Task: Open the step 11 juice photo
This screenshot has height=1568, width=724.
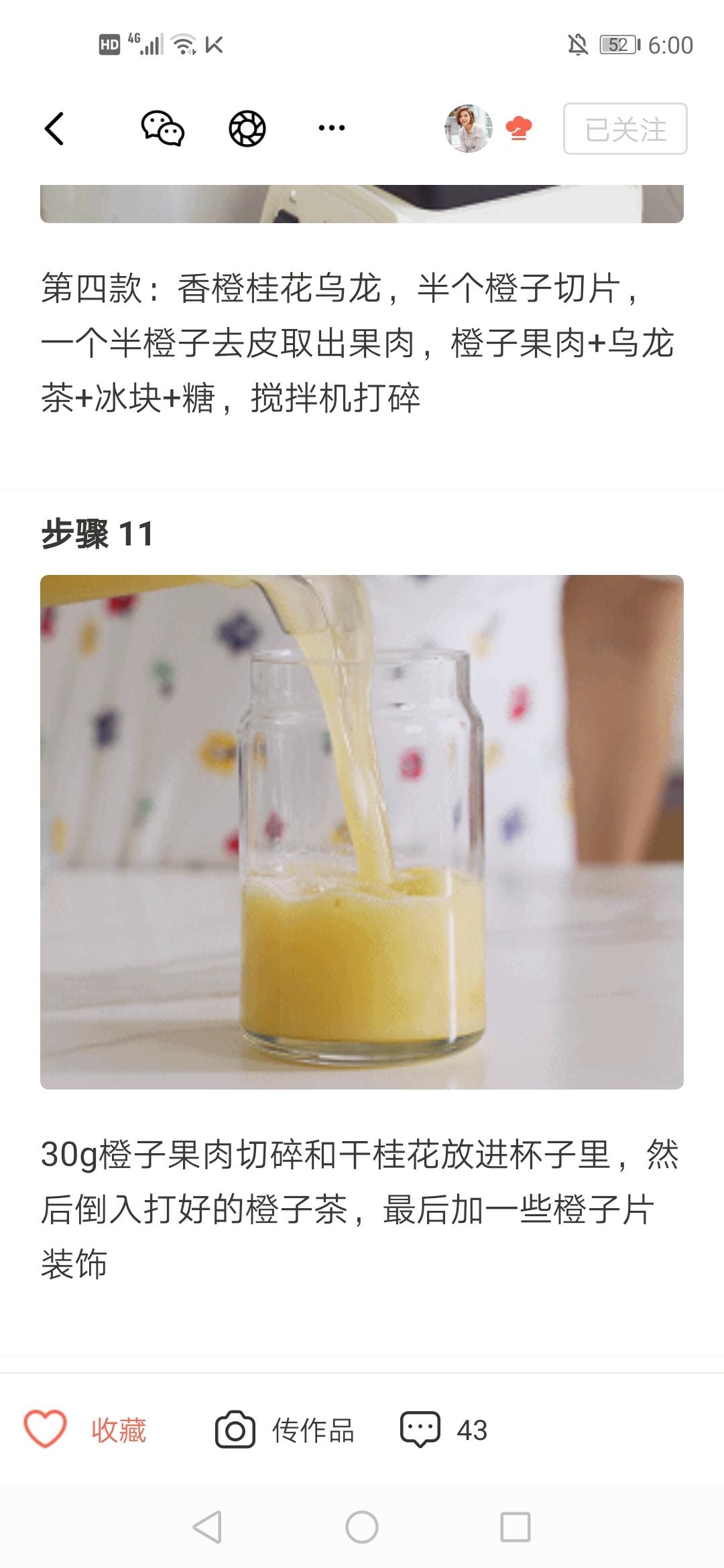Action: pos(362,832)
